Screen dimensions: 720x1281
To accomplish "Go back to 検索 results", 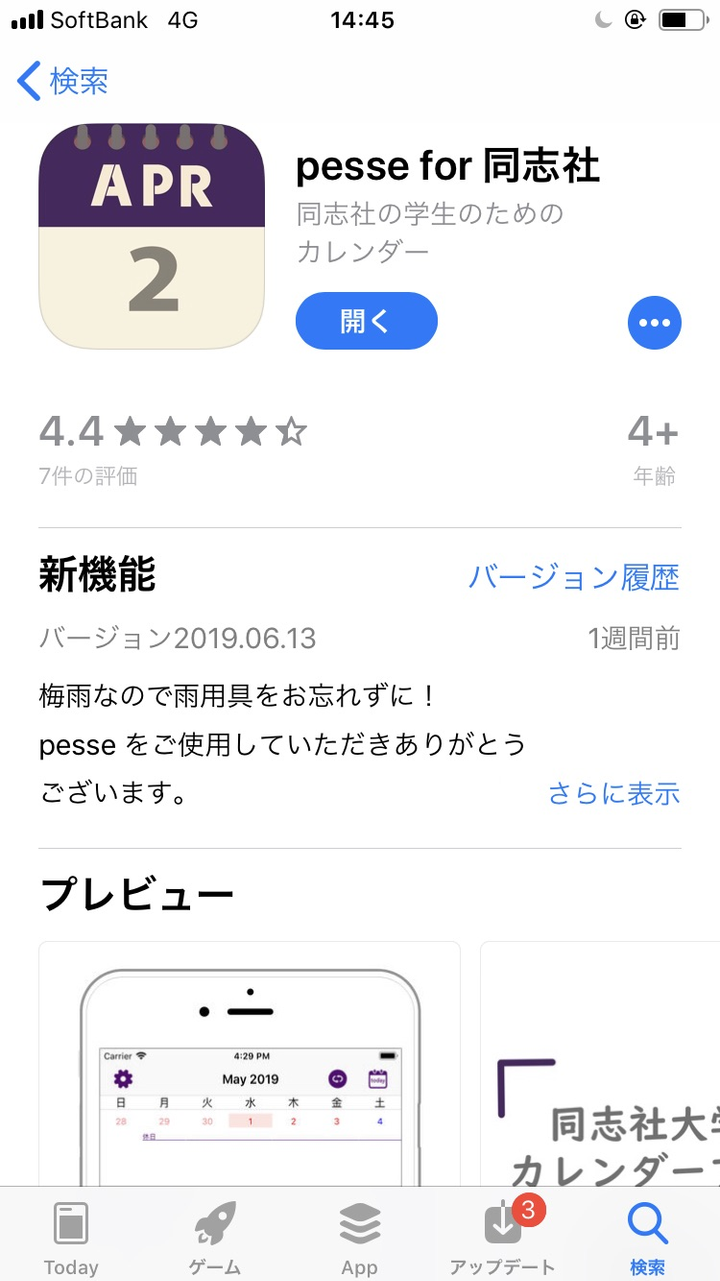I will [62, 81].
